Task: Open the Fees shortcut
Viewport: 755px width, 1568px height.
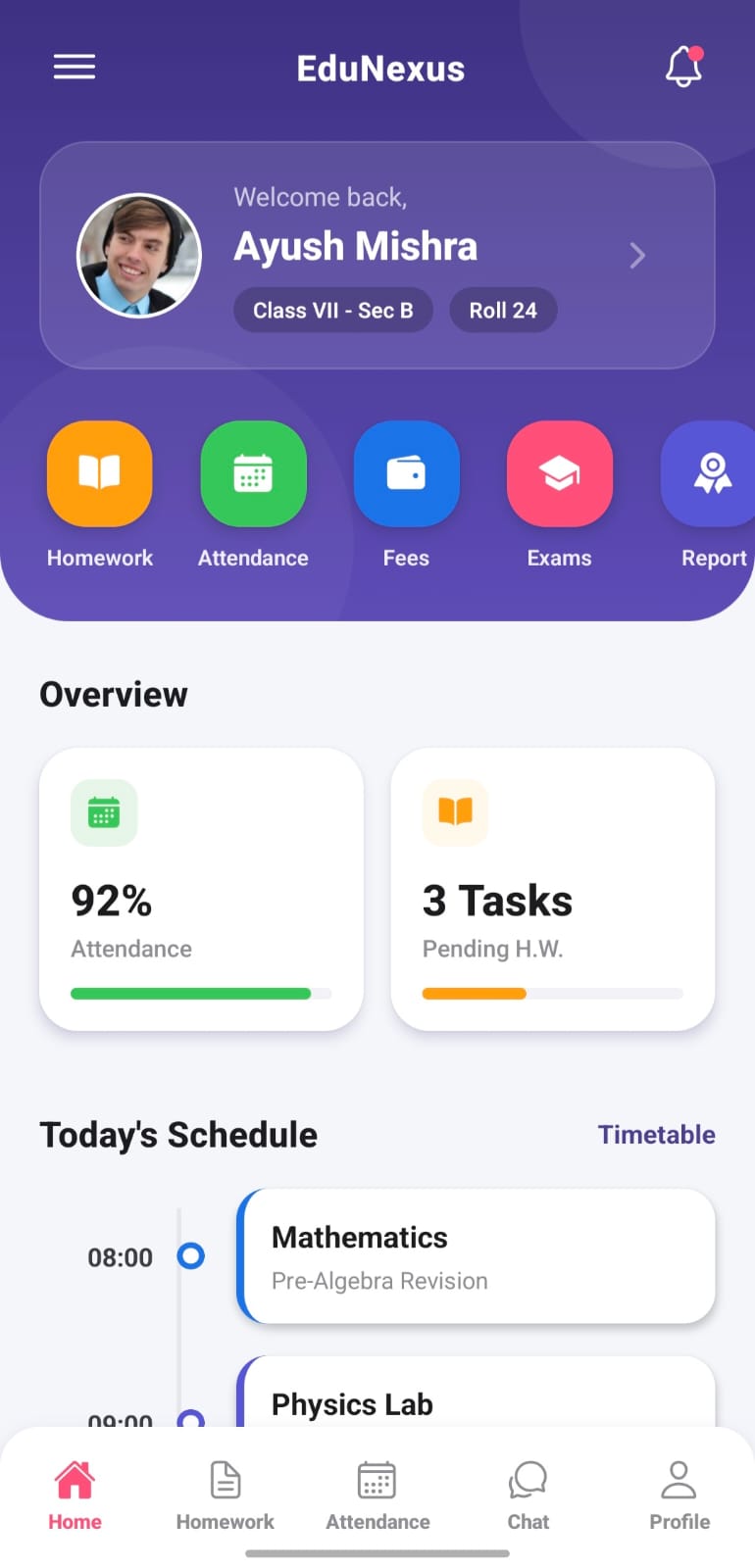Action: coord(406,474)
